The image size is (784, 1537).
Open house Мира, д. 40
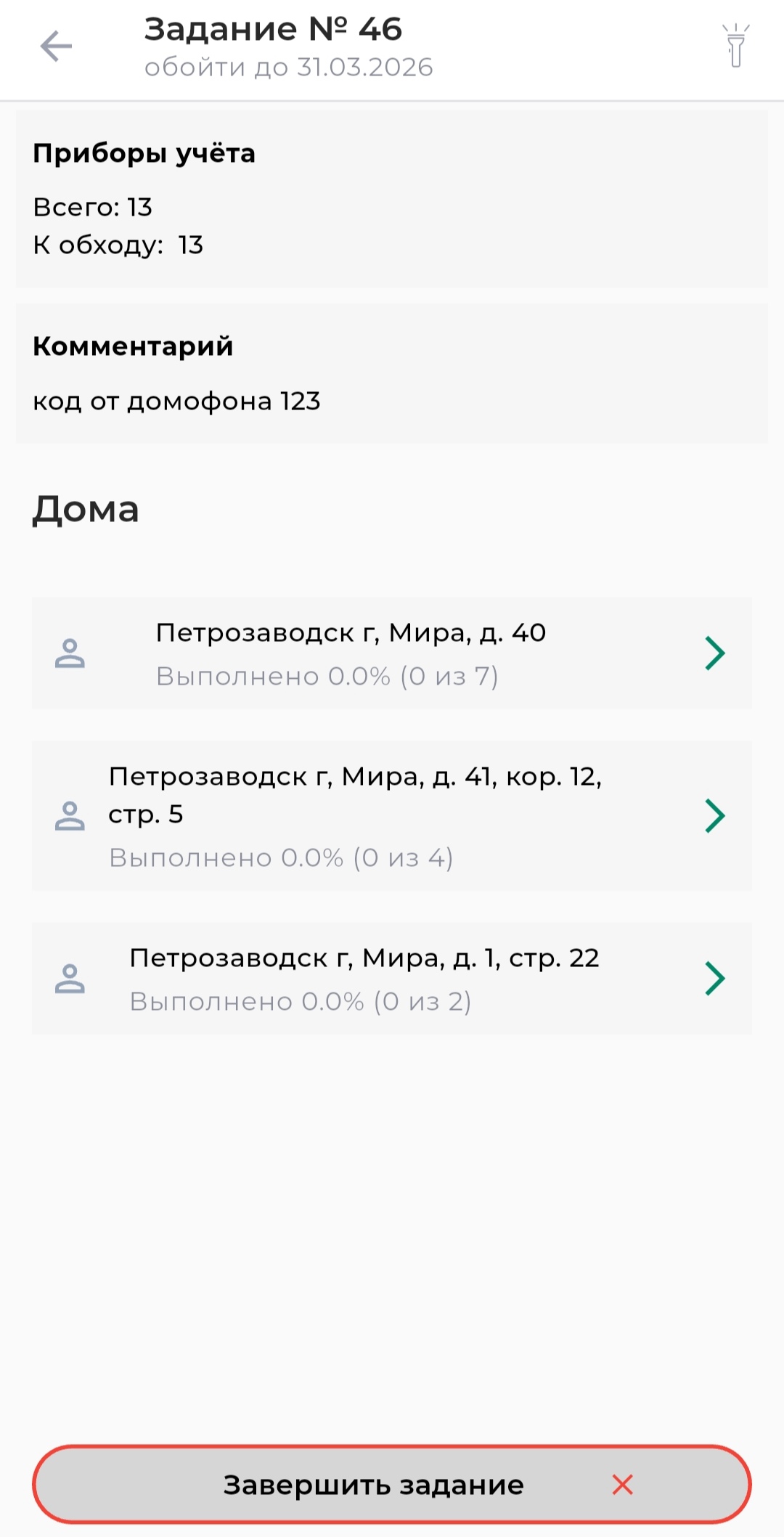pyautogui.click(x=392, y=653)
